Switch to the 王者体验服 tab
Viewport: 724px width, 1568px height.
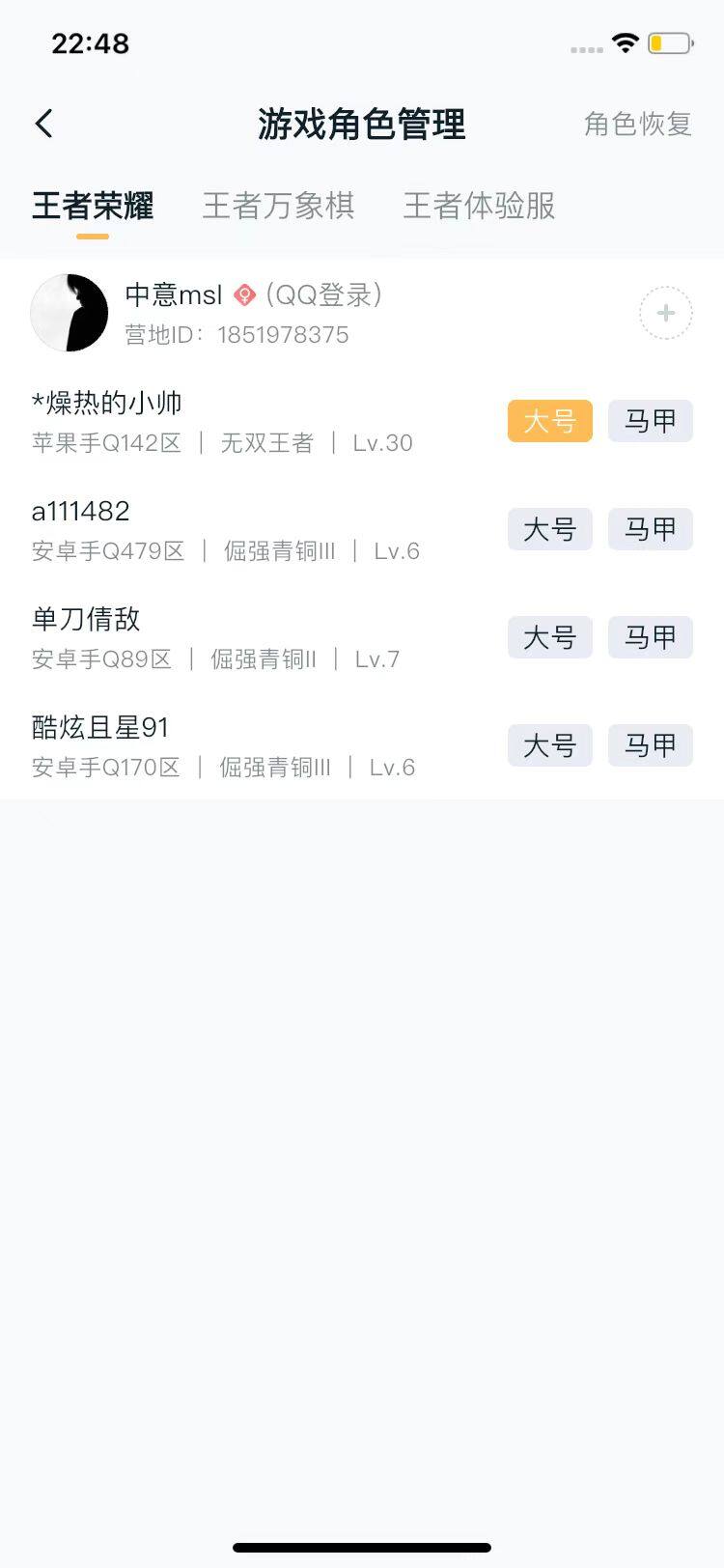tap(478, 206)
